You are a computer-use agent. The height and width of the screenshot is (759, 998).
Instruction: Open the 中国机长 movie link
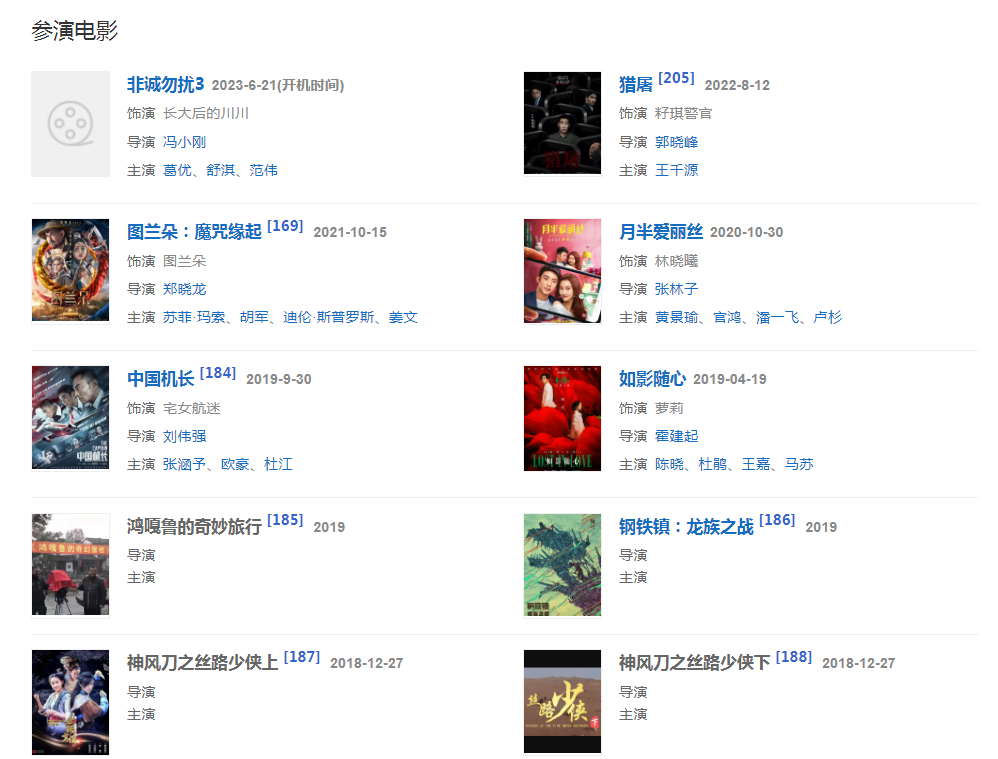click(160, 379)
